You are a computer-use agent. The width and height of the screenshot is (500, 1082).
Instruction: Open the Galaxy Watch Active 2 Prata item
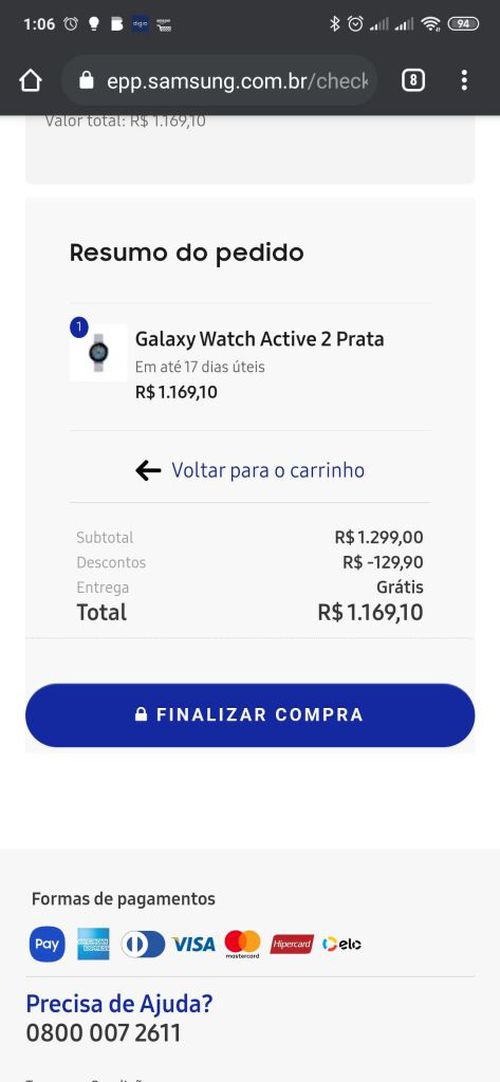pyautogui.click(x=259, y=339)
